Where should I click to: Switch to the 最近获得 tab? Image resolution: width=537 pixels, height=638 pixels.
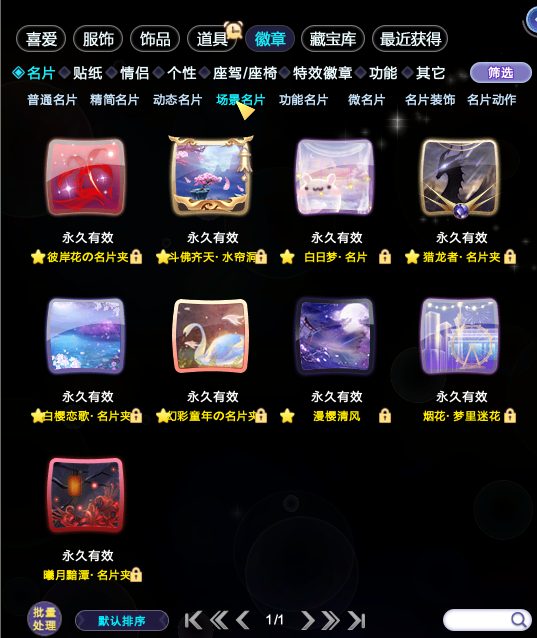coord(410,39)
